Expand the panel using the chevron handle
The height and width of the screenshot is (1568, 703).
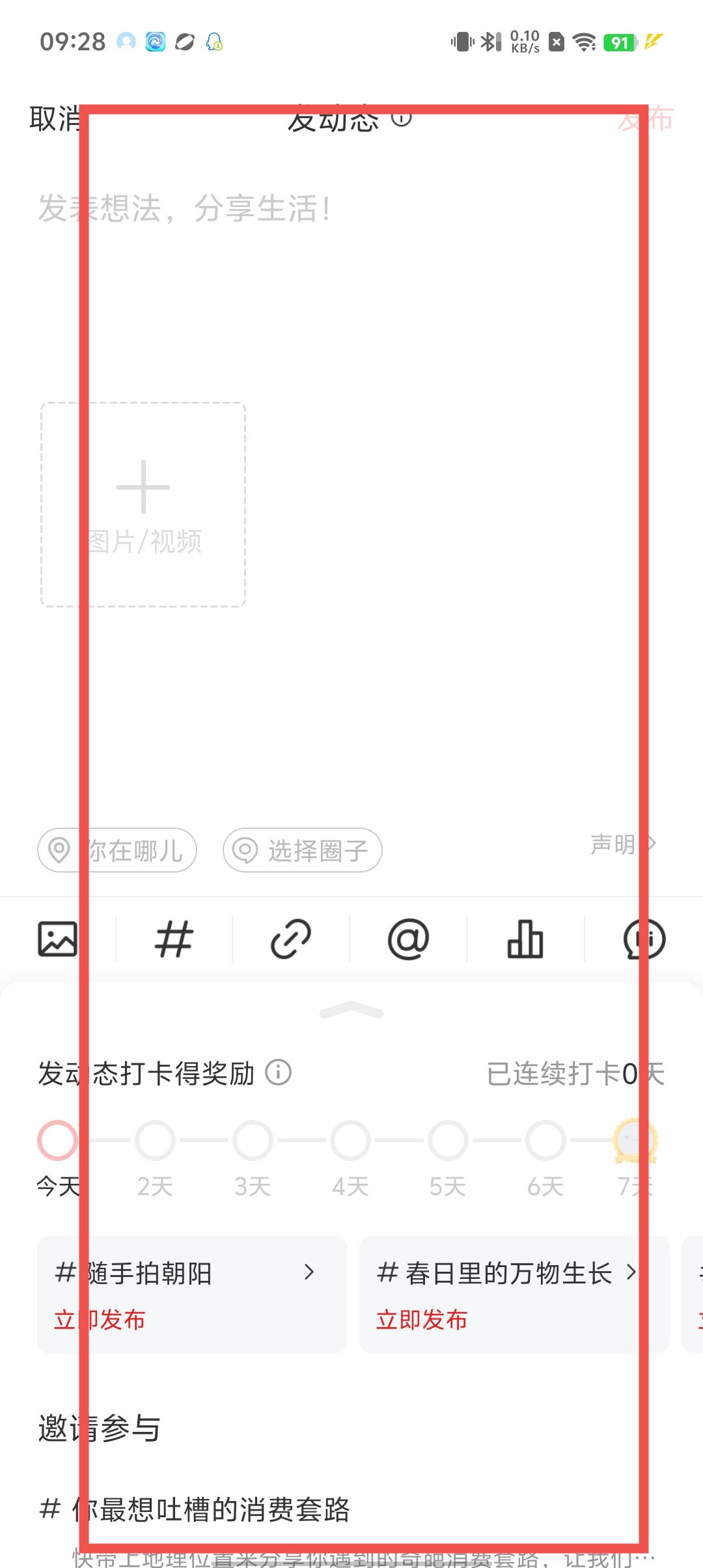click(351, 1011)
